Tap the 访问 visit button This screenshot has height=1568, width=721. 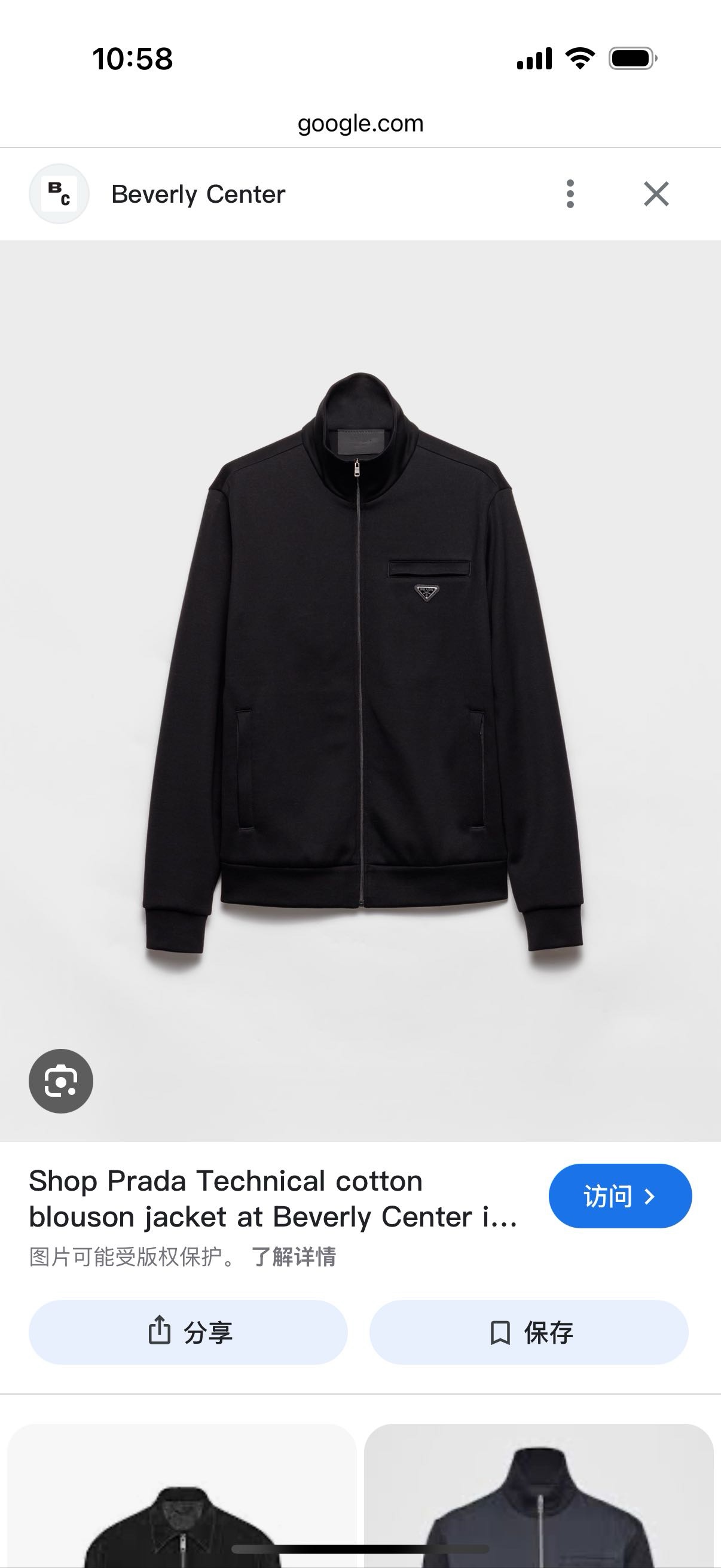(619, 1196)
